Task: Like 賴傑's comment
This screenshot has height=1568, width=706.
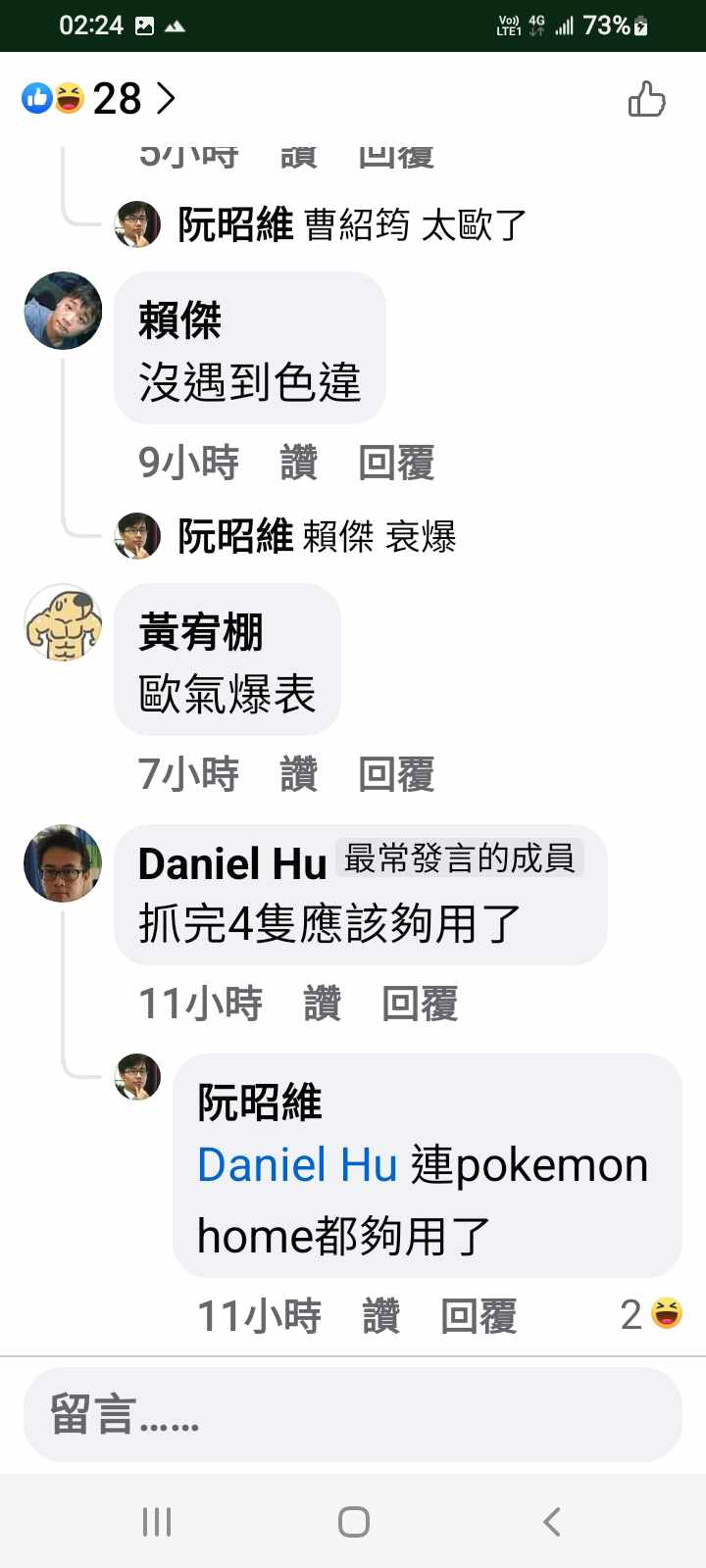Action: click(x=298, y=463)
